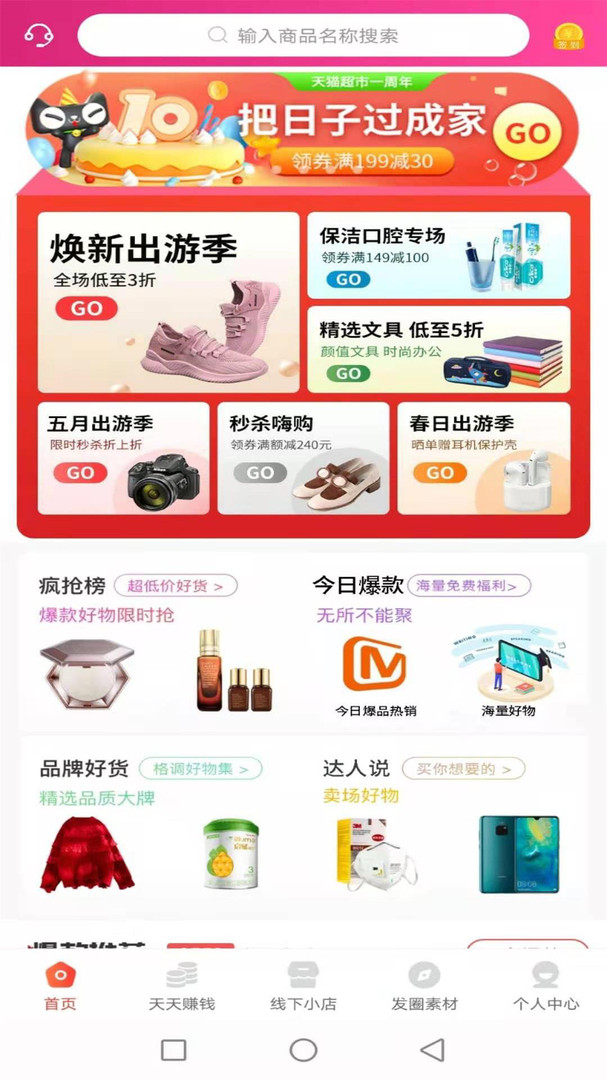Image resolution: width=607 pixels, height=1080 pixels.
Task: Tap the system back button
Action: 432,1049
